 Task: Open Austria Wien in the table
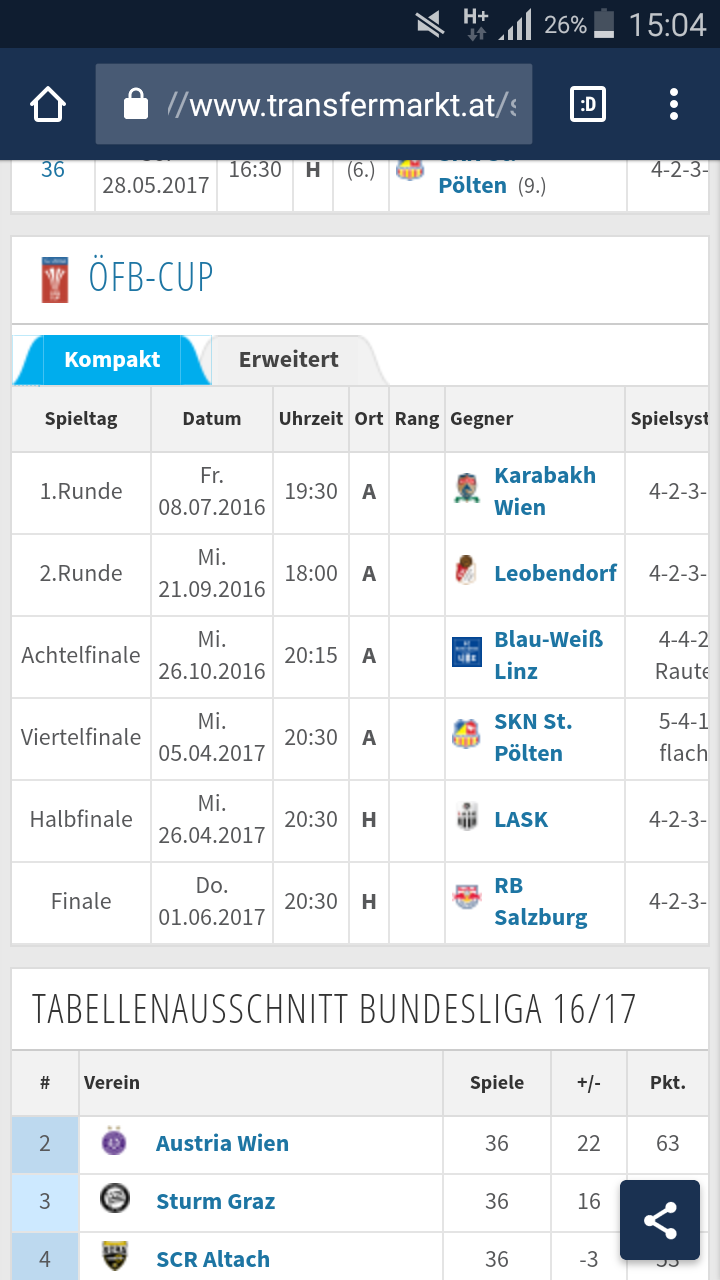pos(222,1143)
